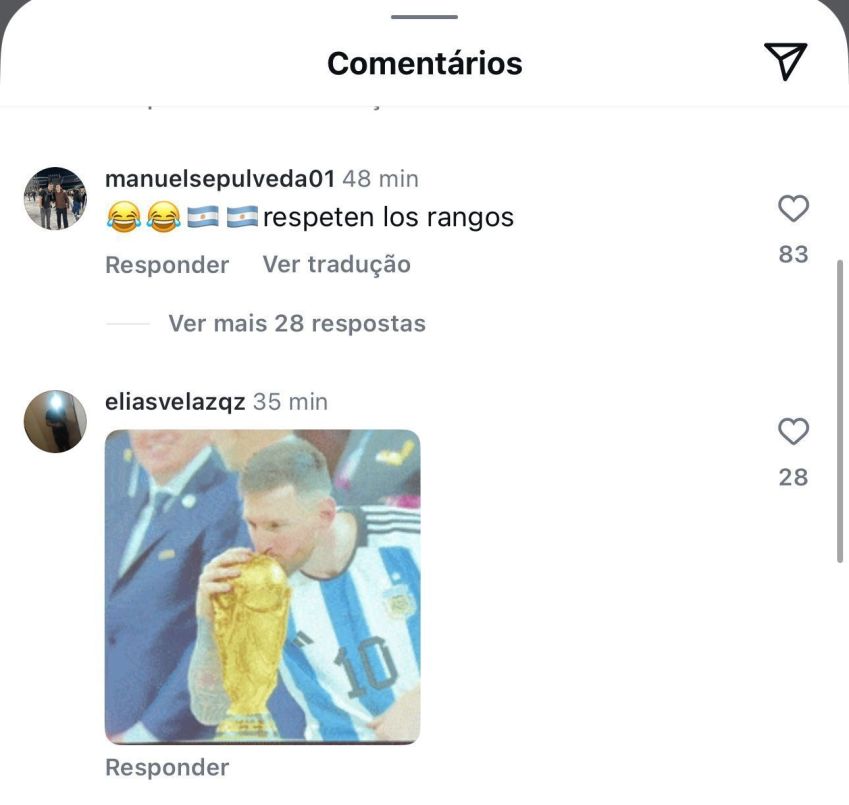This screenshot has height=805, width=849.
Task: Like eliasvelazqz's GIF comment
Action: [x=793, y=432]
